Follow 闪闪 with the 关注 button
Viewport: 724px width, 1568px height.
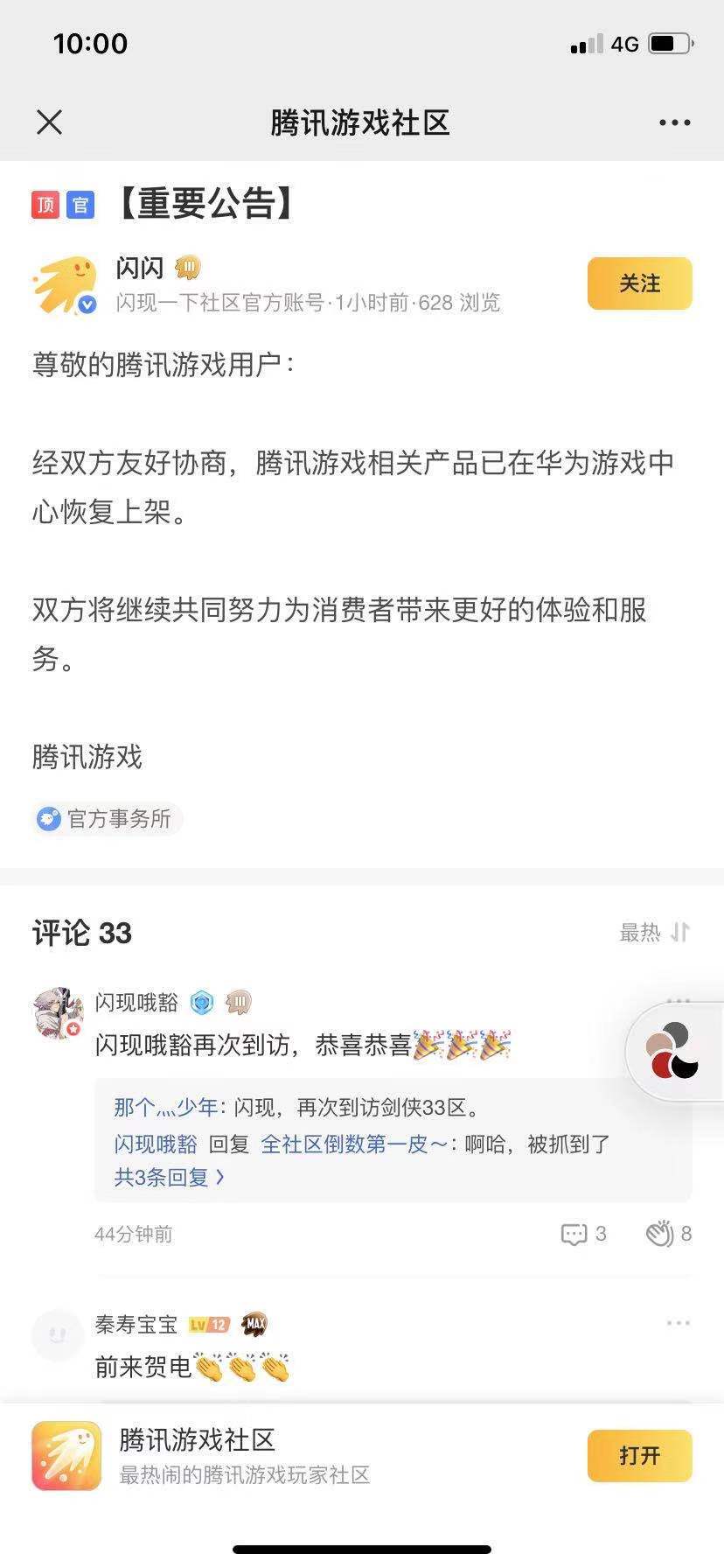[x=639, y=283]
